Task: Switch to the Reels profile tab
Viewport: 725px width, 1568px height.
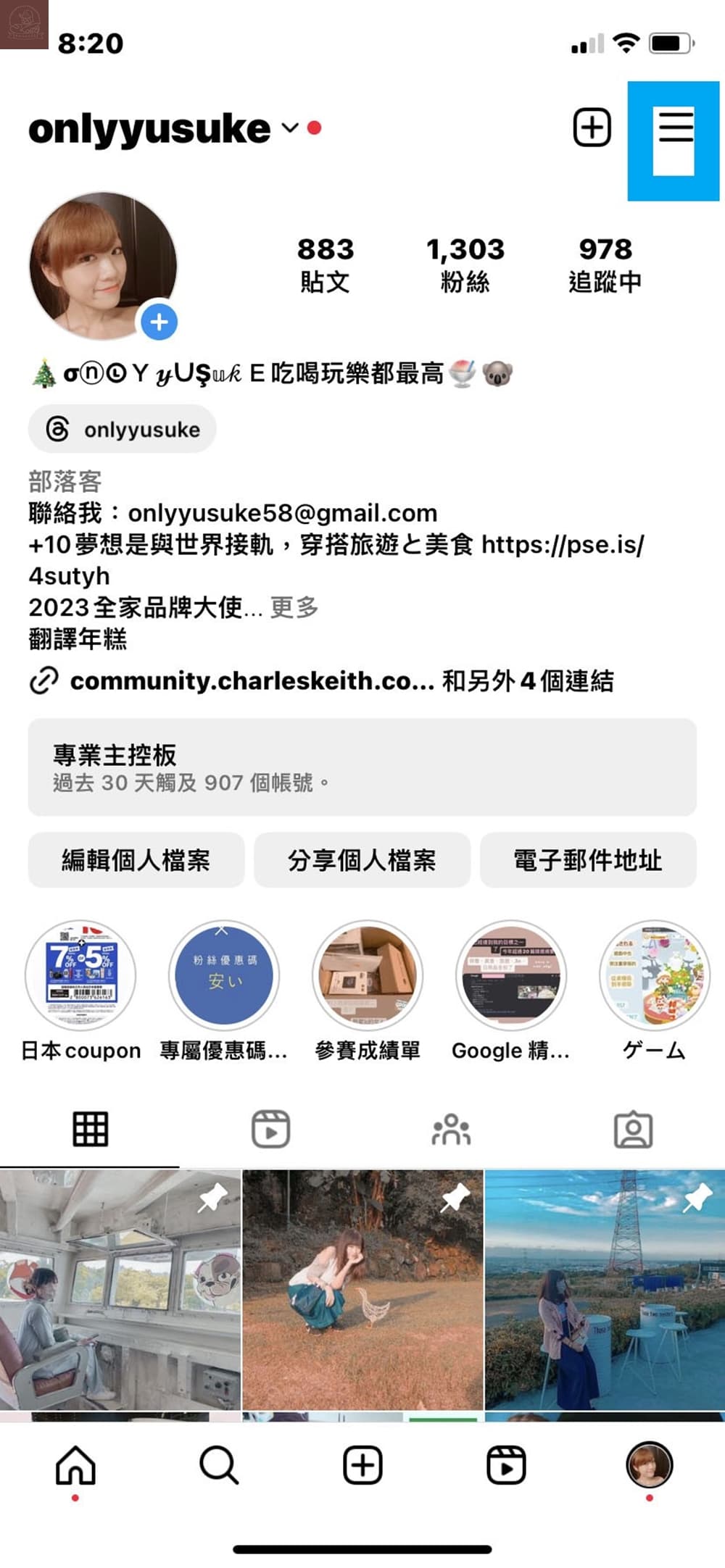Action: pyautogui.click(x=271, y=1129)
